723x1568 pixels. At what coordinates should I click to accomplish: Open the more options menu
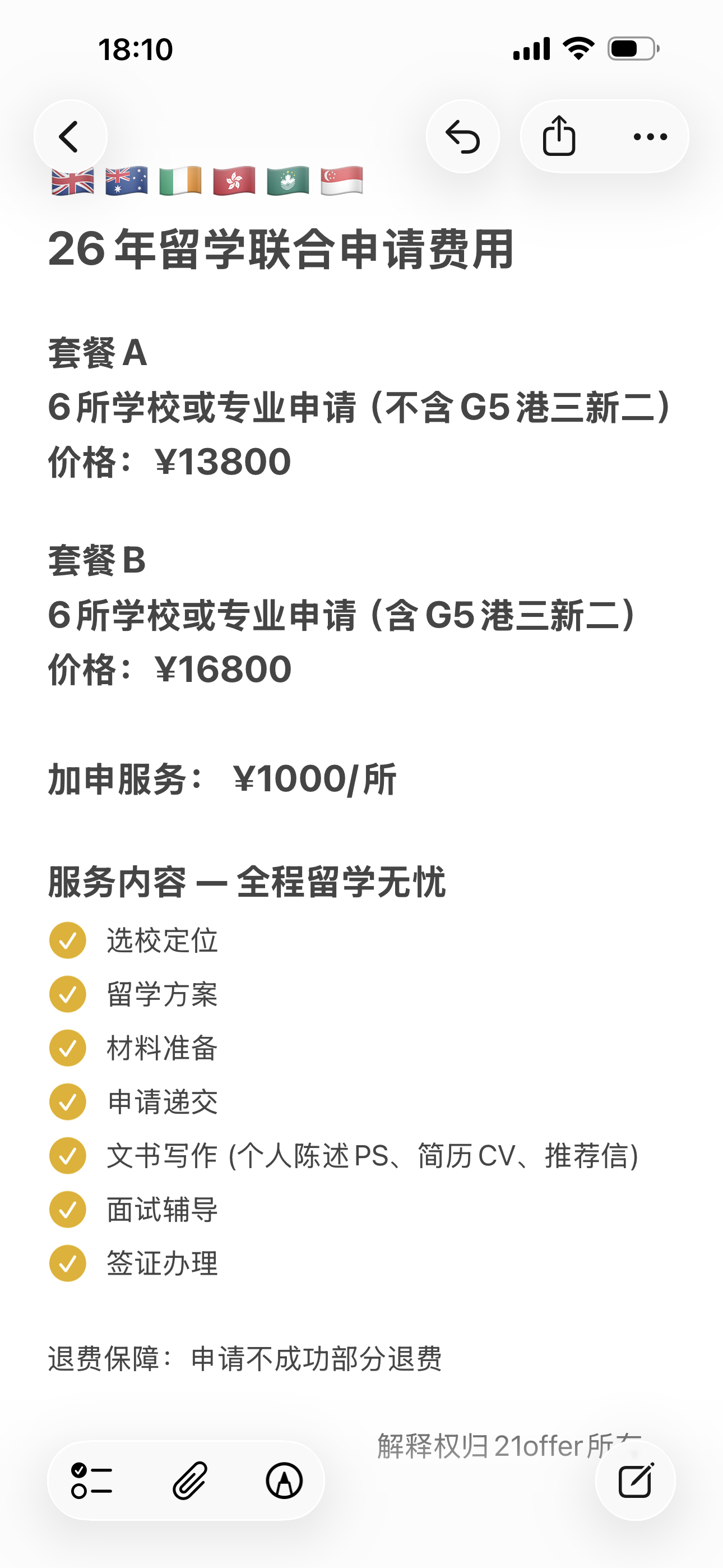tap(650, 136)
